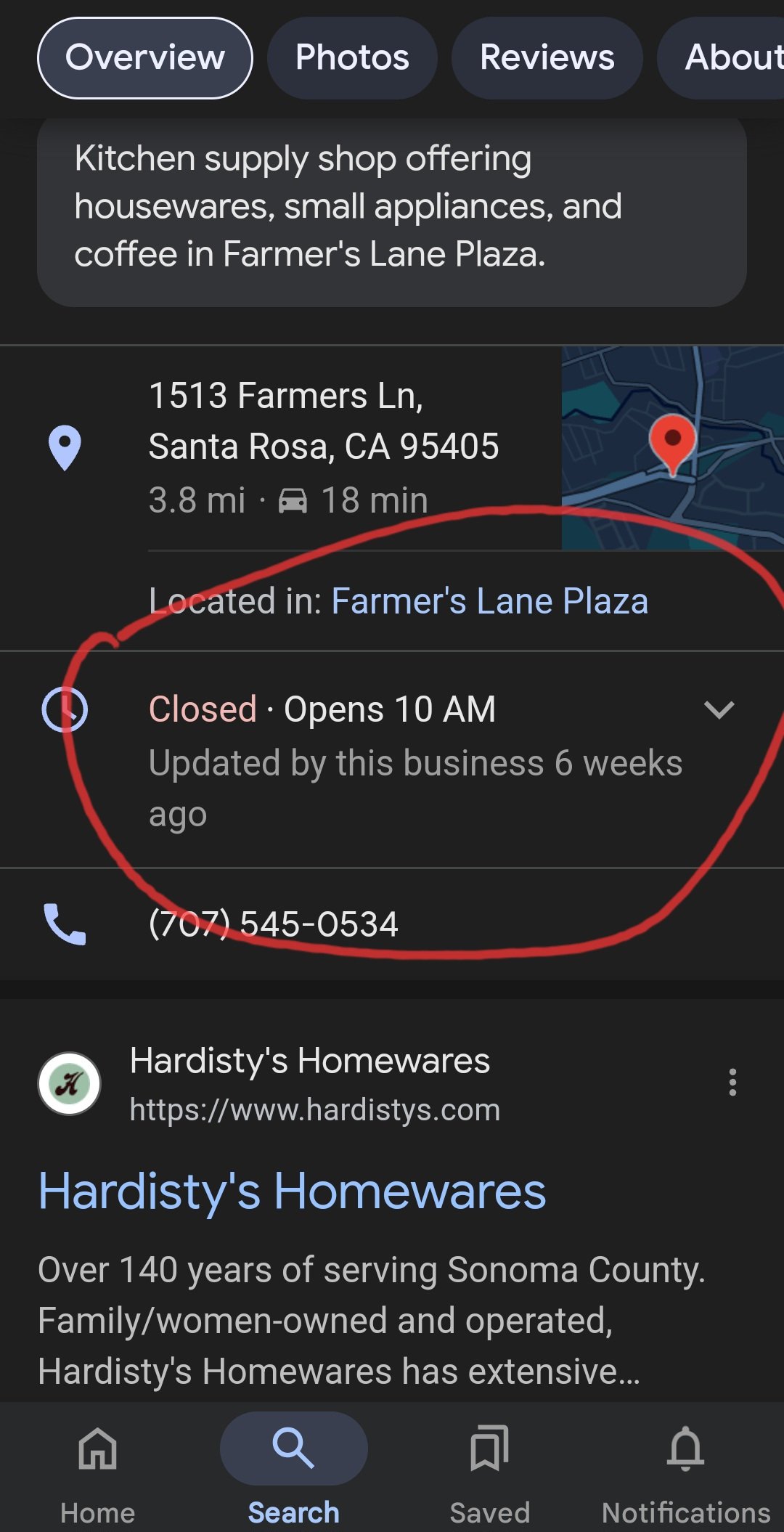Expand the opening hours chevron
This screenshot has height=1532, width=784.
click(x=719, y=709)
